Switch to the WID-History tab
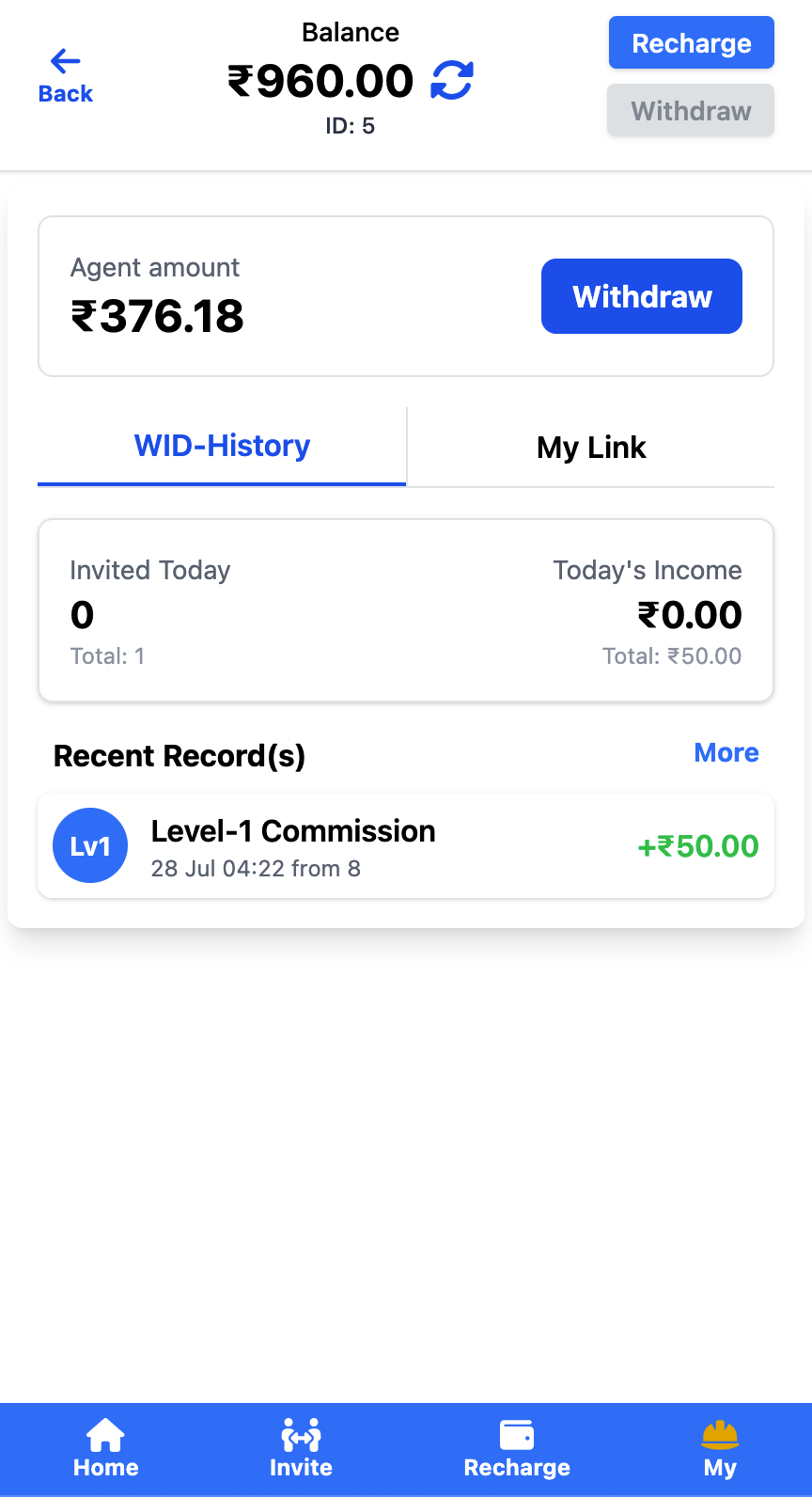812x1497 pixels. pyautogui.click(x=222, y=447)
